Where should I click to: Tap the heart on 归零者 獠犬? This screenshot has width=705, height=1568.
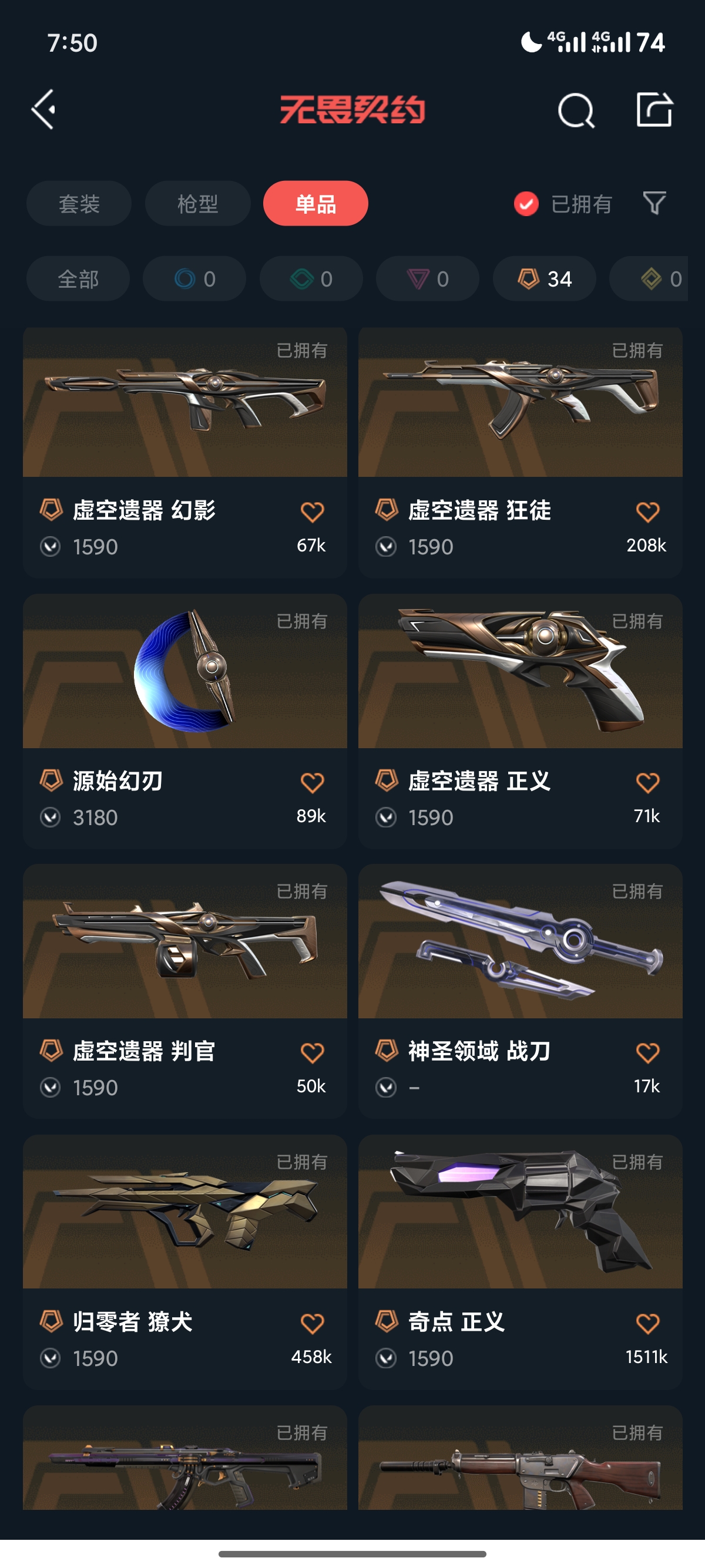click(x=312, y=1323)
